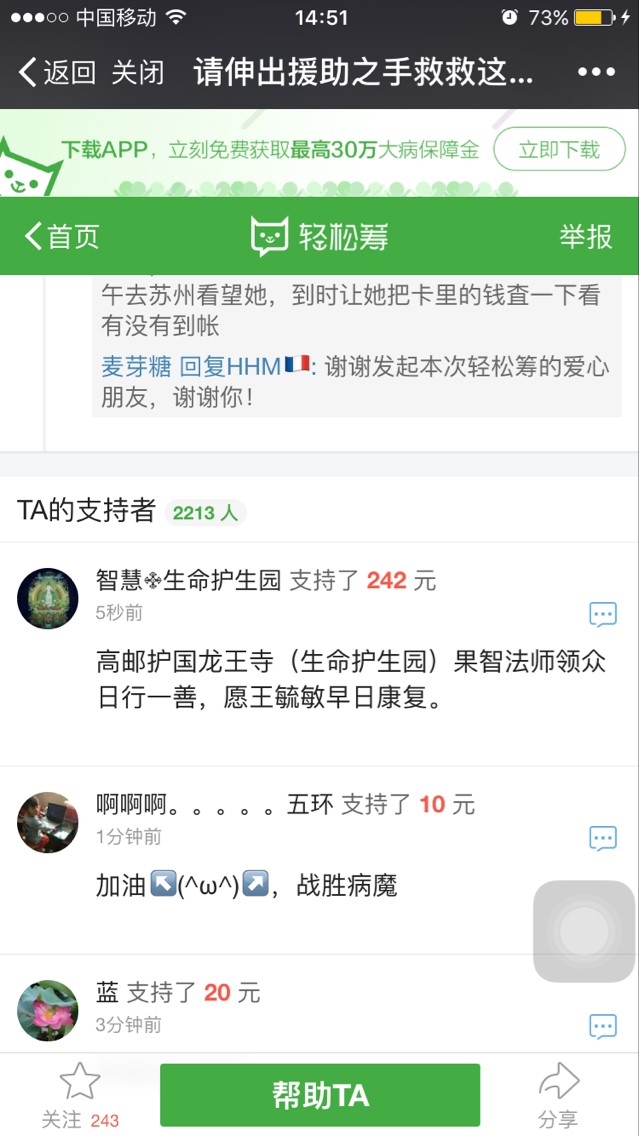The height and width of the screenshot is (1136, 639).
Task: Open 智慧生命护生园's avatar
Action: coord(48,599)
